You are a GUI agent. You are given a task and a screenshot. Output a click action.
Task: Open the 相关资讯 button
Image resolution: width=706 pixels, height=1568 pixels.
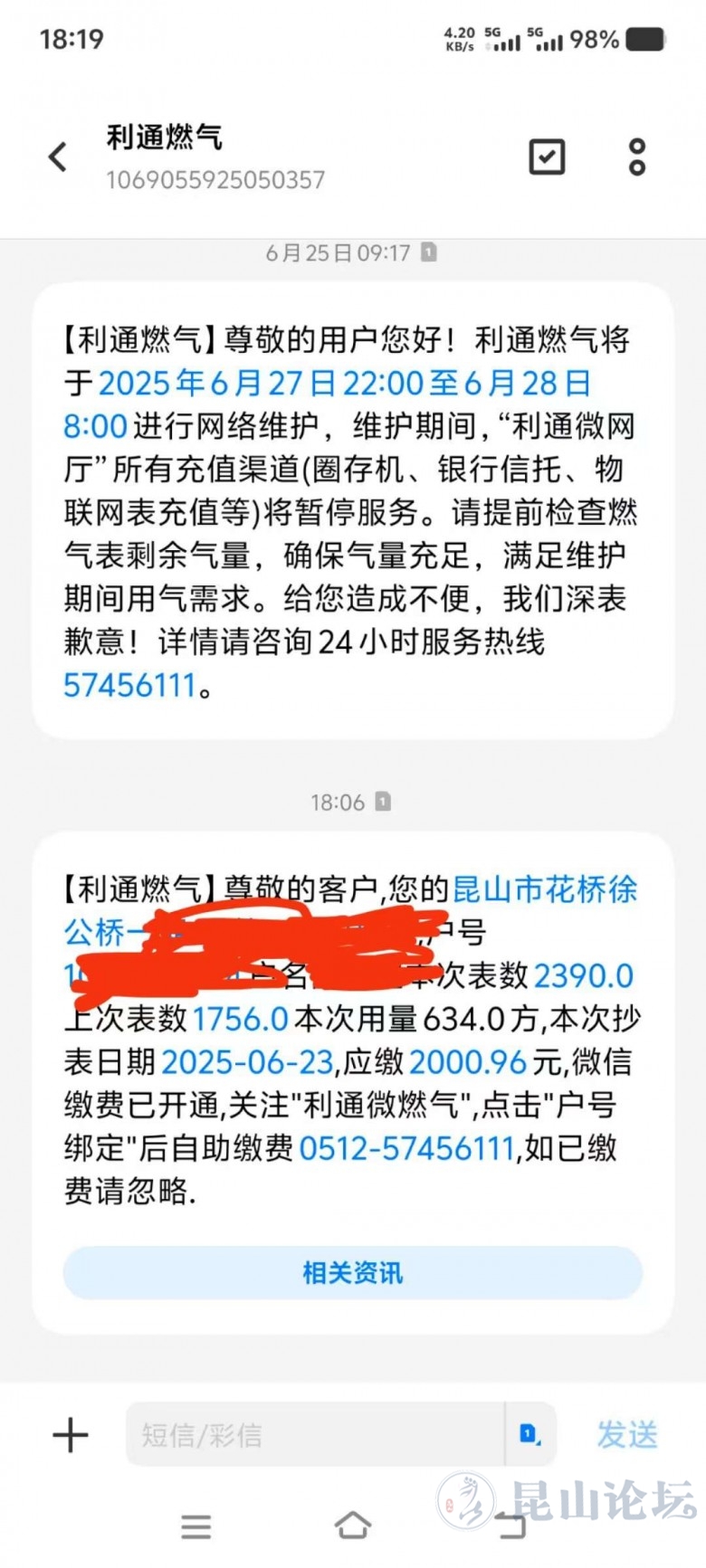pos(352,1273)
